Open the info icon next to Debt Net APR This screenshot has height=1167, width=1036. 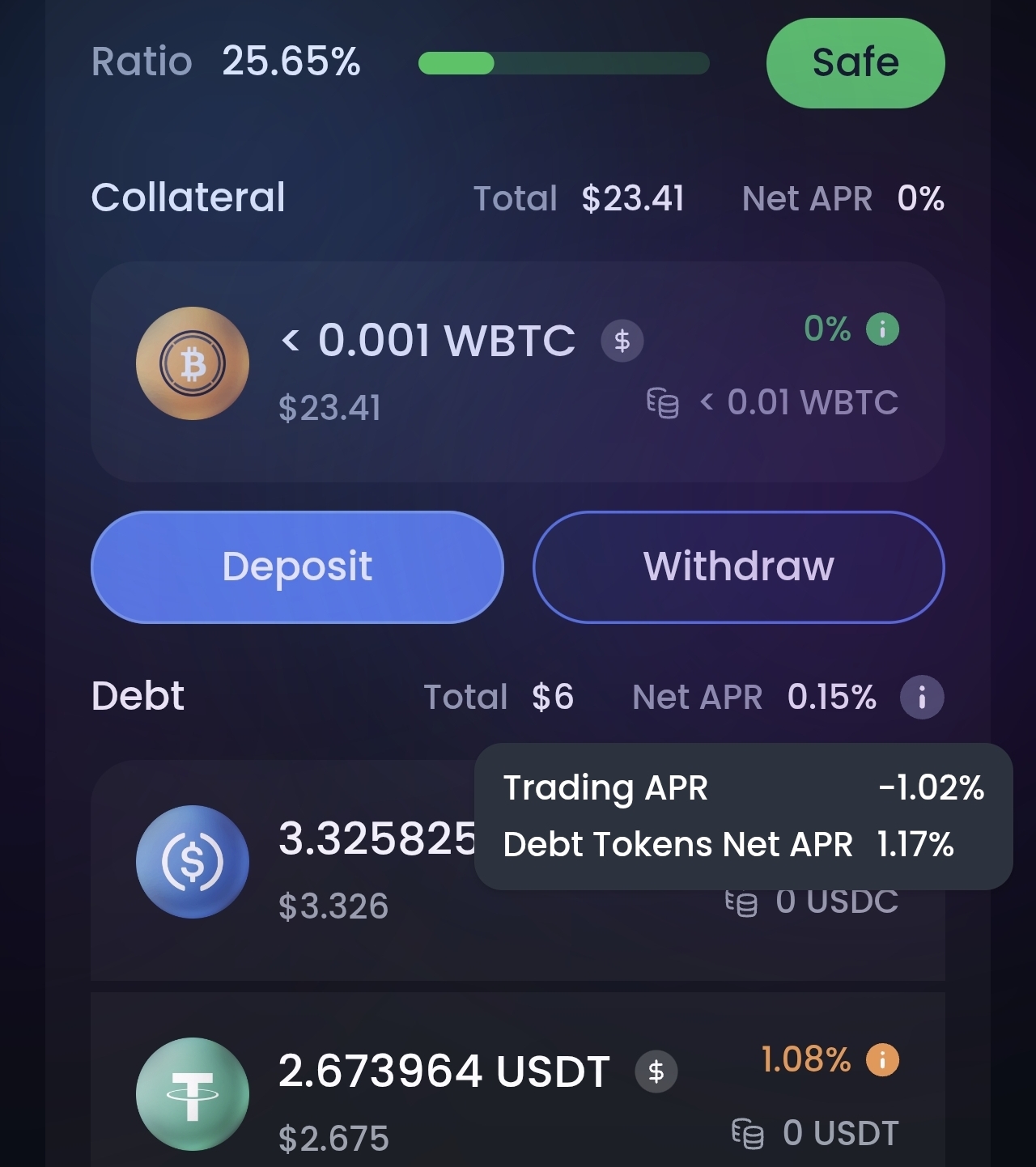pos(923,697)
